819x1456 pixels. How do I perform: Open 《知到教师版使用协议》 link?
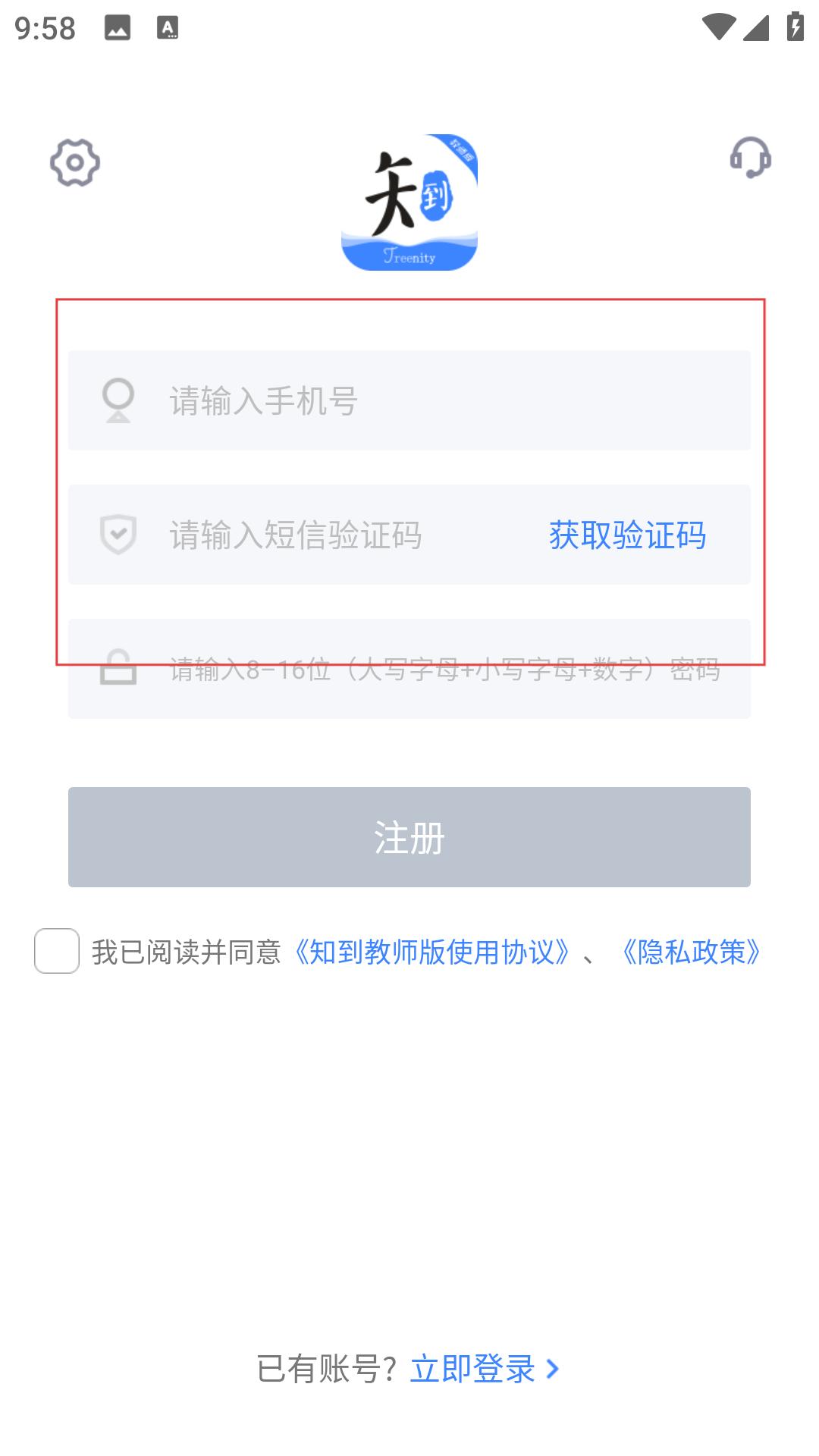432,952
